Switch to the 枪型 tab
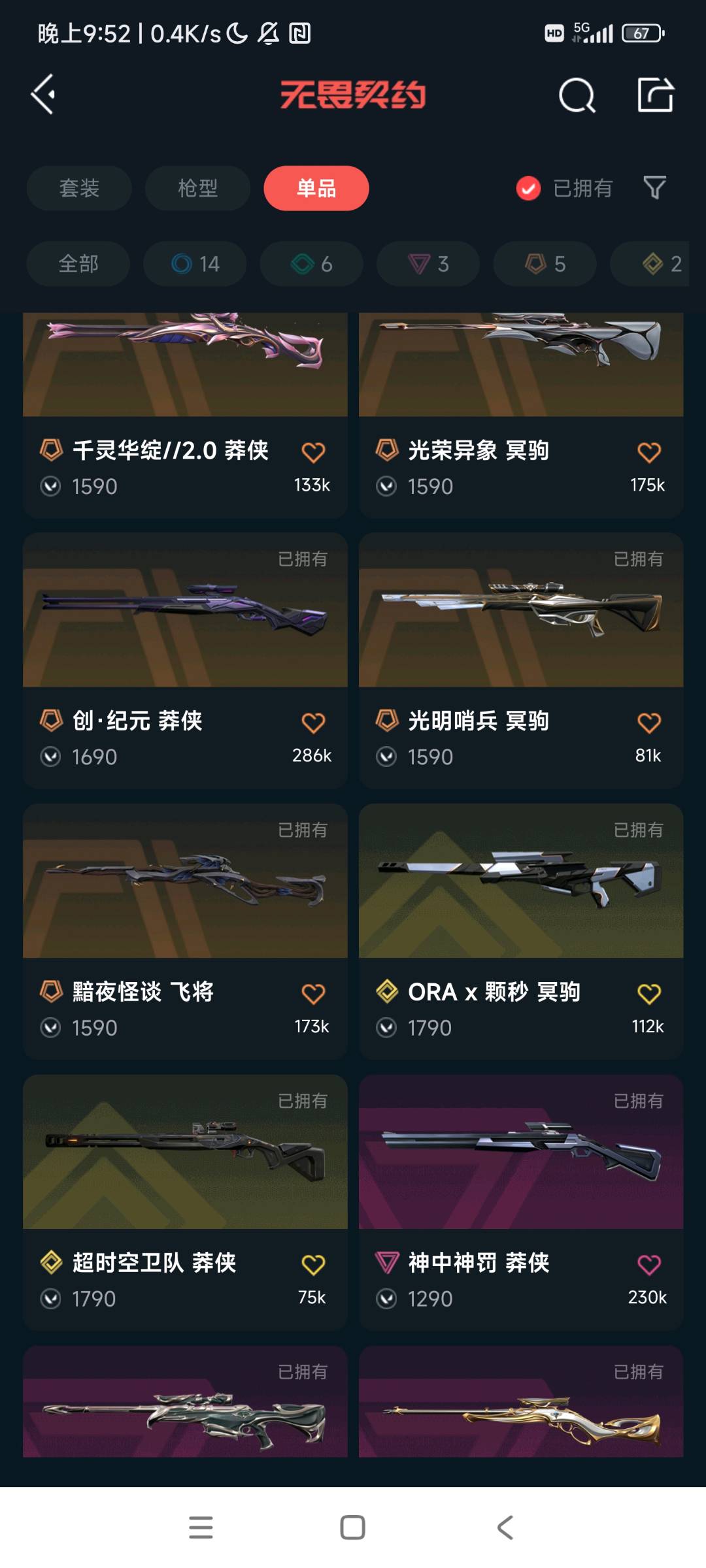Screen dimensions: 706x1568 point(197,188)
